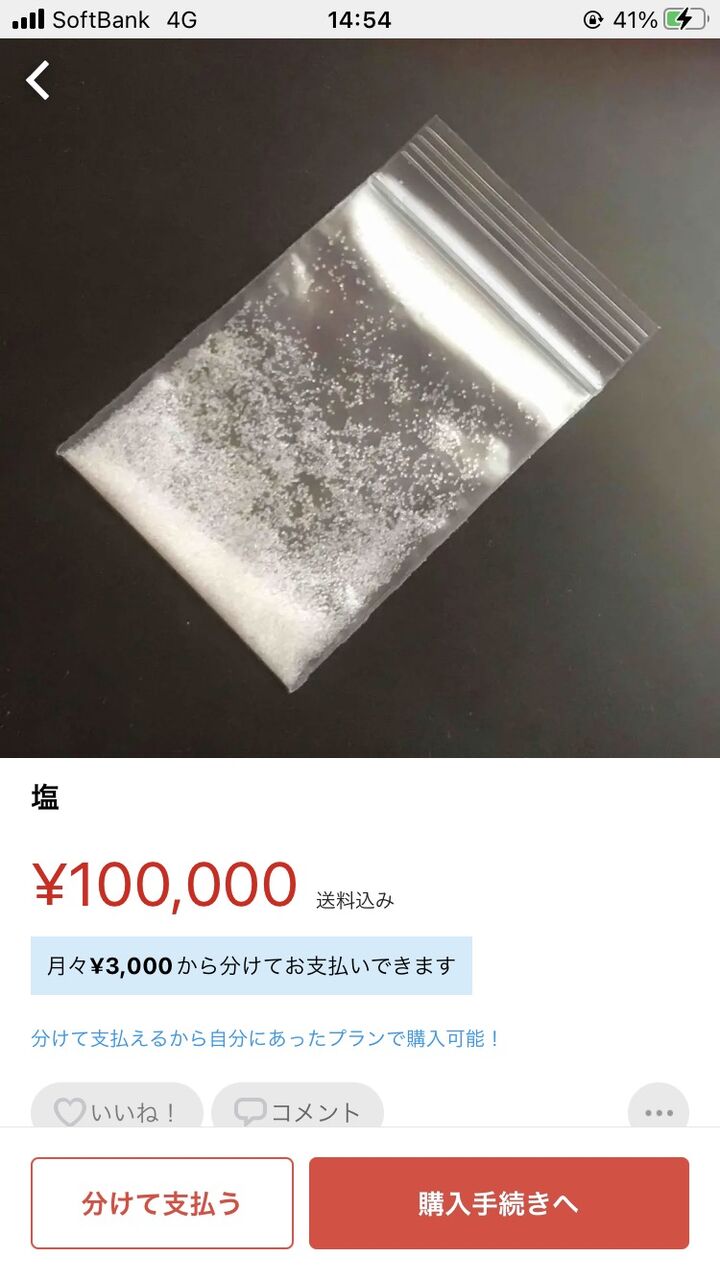Go back using the top-left arrow
Screen dimensions: 720x1280
[38, 80]
